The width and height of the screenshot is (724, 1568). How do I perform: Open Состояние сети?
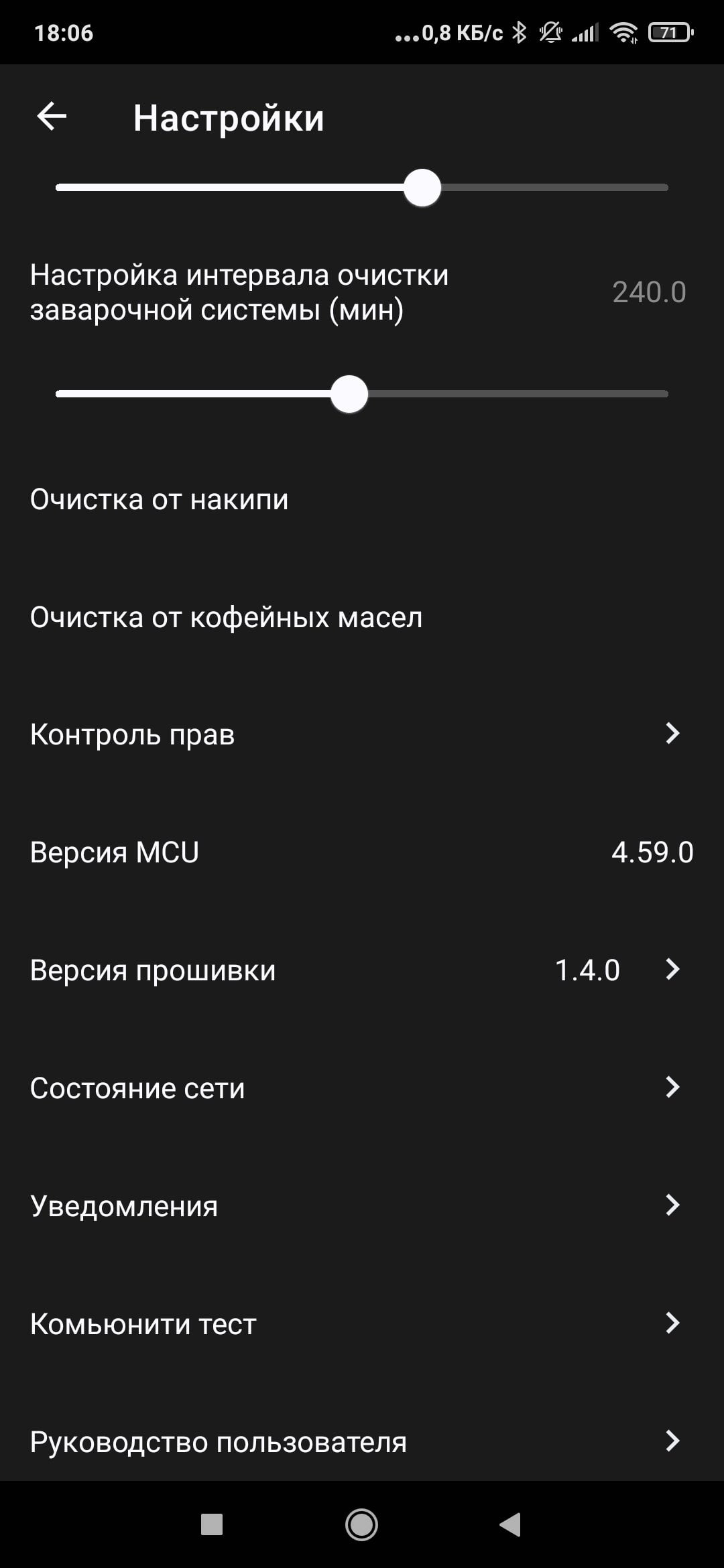362,1088
